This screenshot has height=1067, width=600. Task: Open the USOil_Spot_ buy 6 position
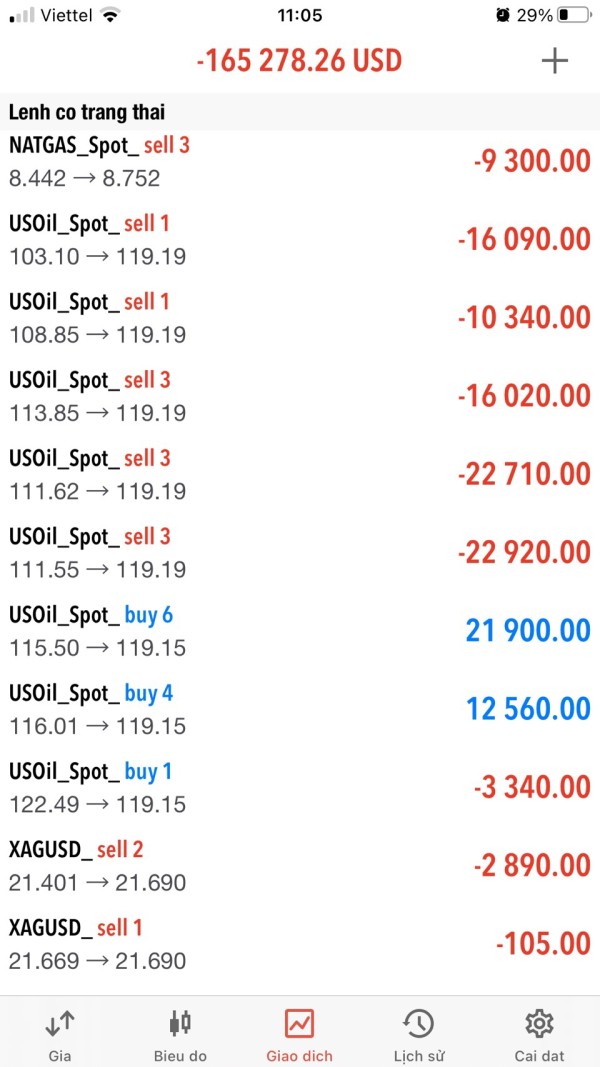300,631
